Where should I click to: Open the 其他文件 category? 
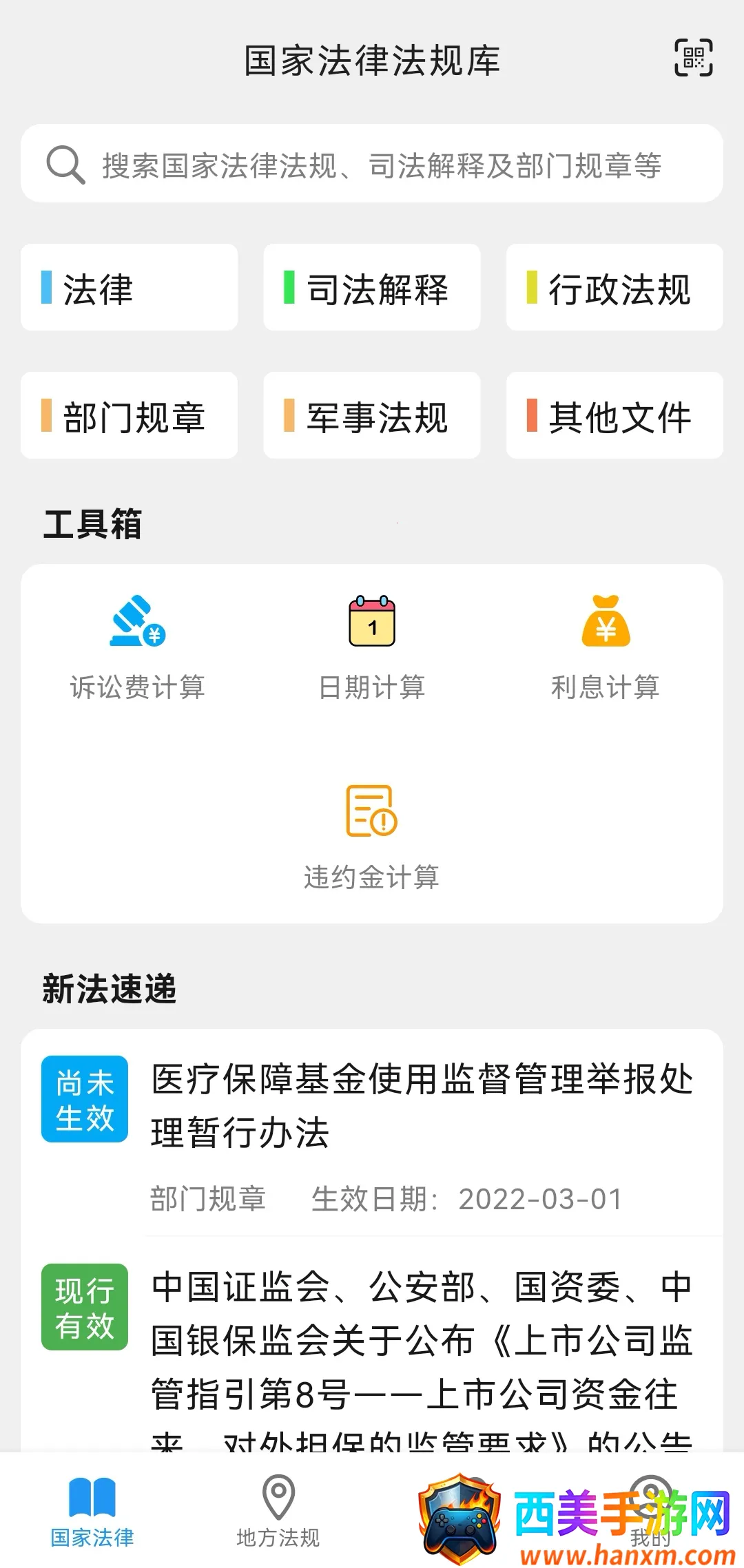pyautogui.click(x=614, y=416)
